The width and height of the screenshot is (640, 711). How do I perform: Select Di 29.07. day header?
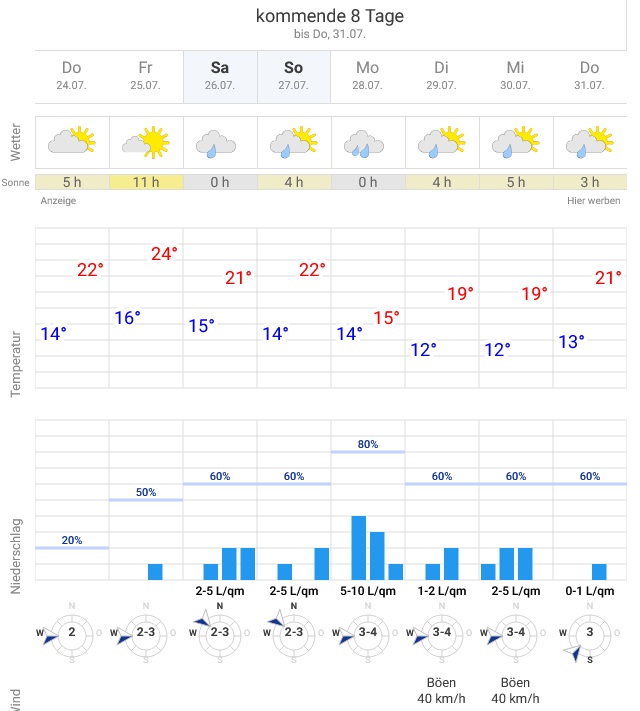[x=442, y=77]
